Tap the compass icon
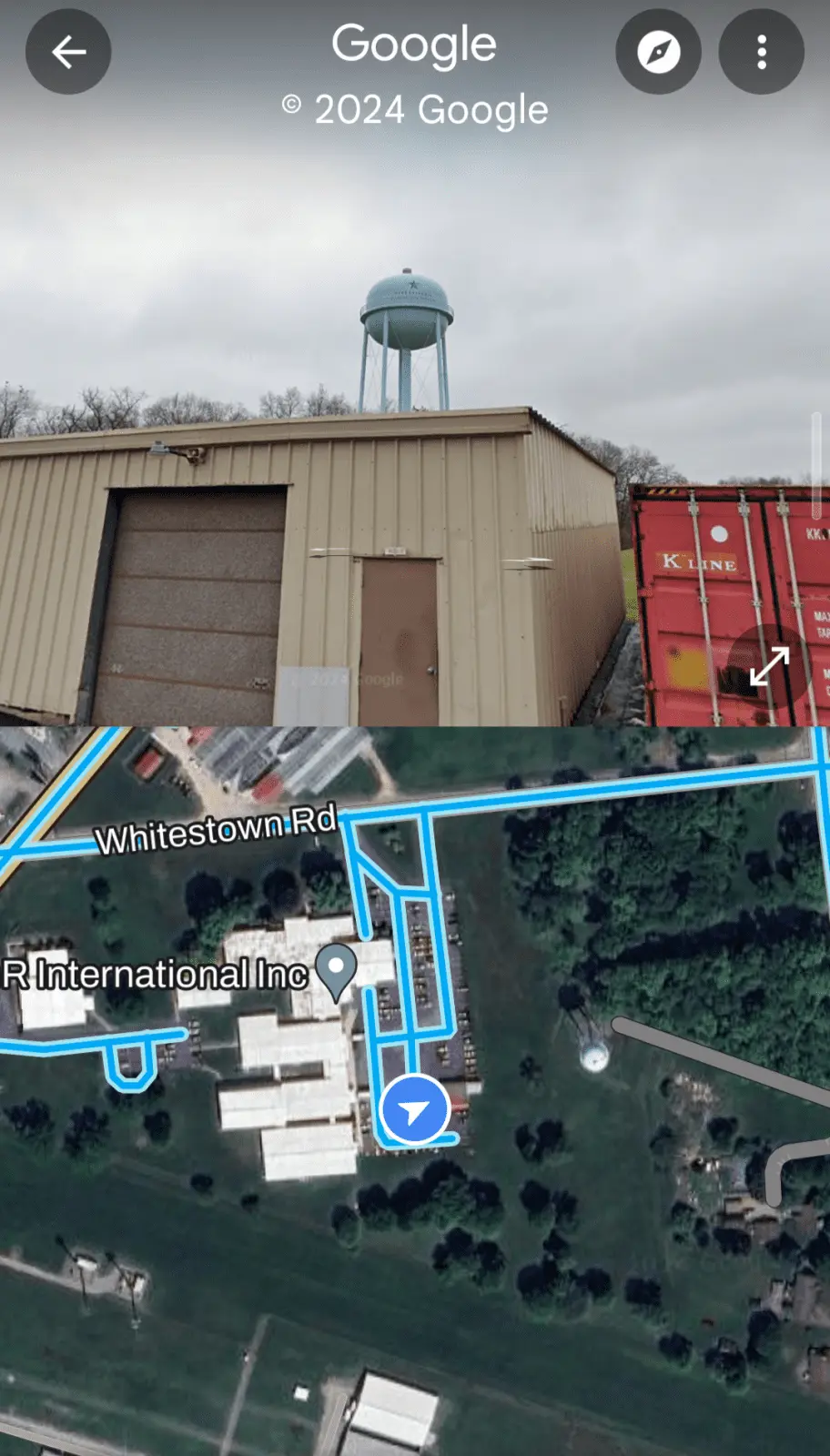 coord(658,52)
